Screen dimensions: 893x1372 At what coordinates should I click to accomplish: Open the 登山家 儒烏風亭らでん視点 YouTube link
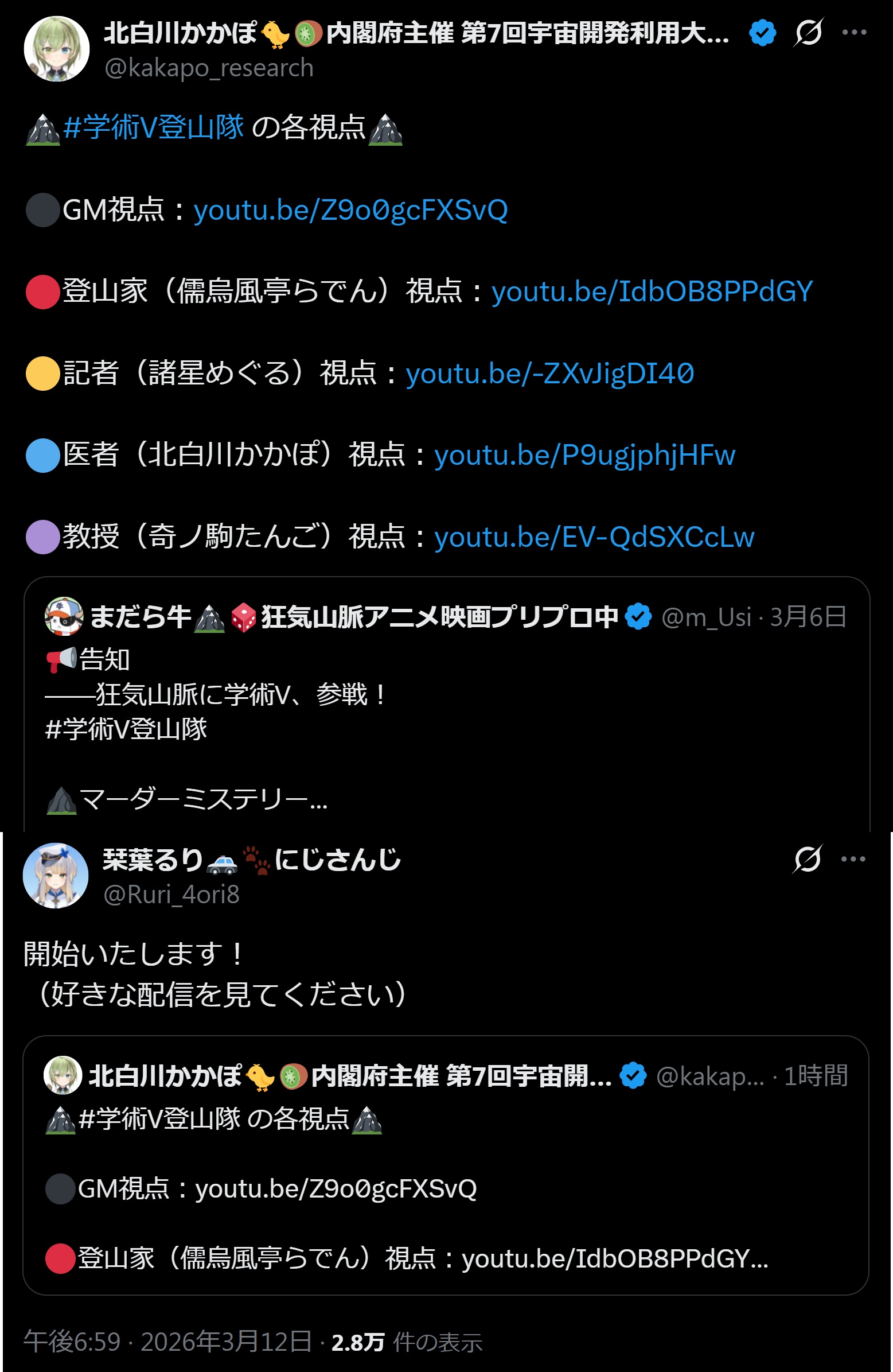click(652, 291)
